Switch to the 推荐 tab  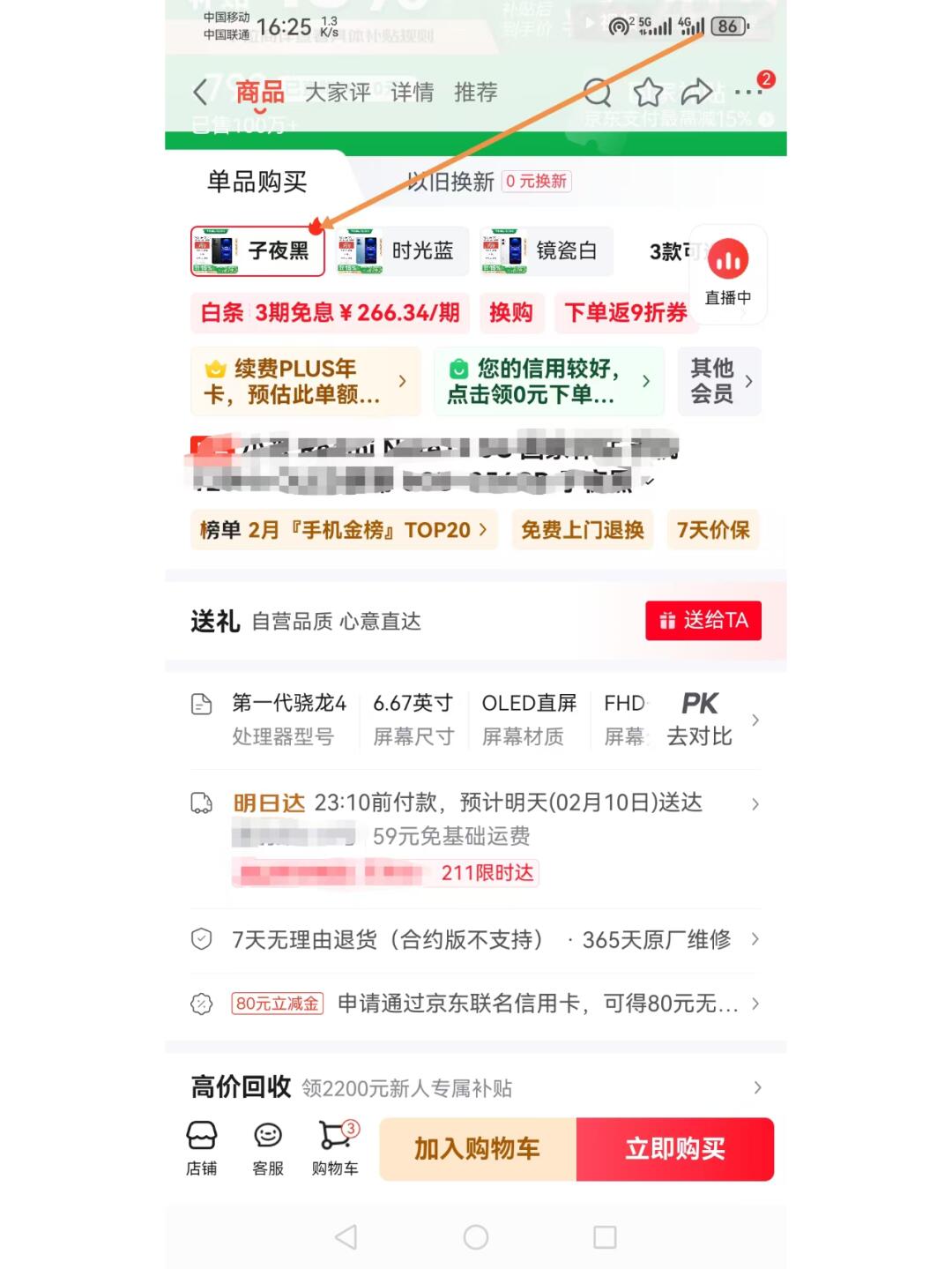(476, 93)
